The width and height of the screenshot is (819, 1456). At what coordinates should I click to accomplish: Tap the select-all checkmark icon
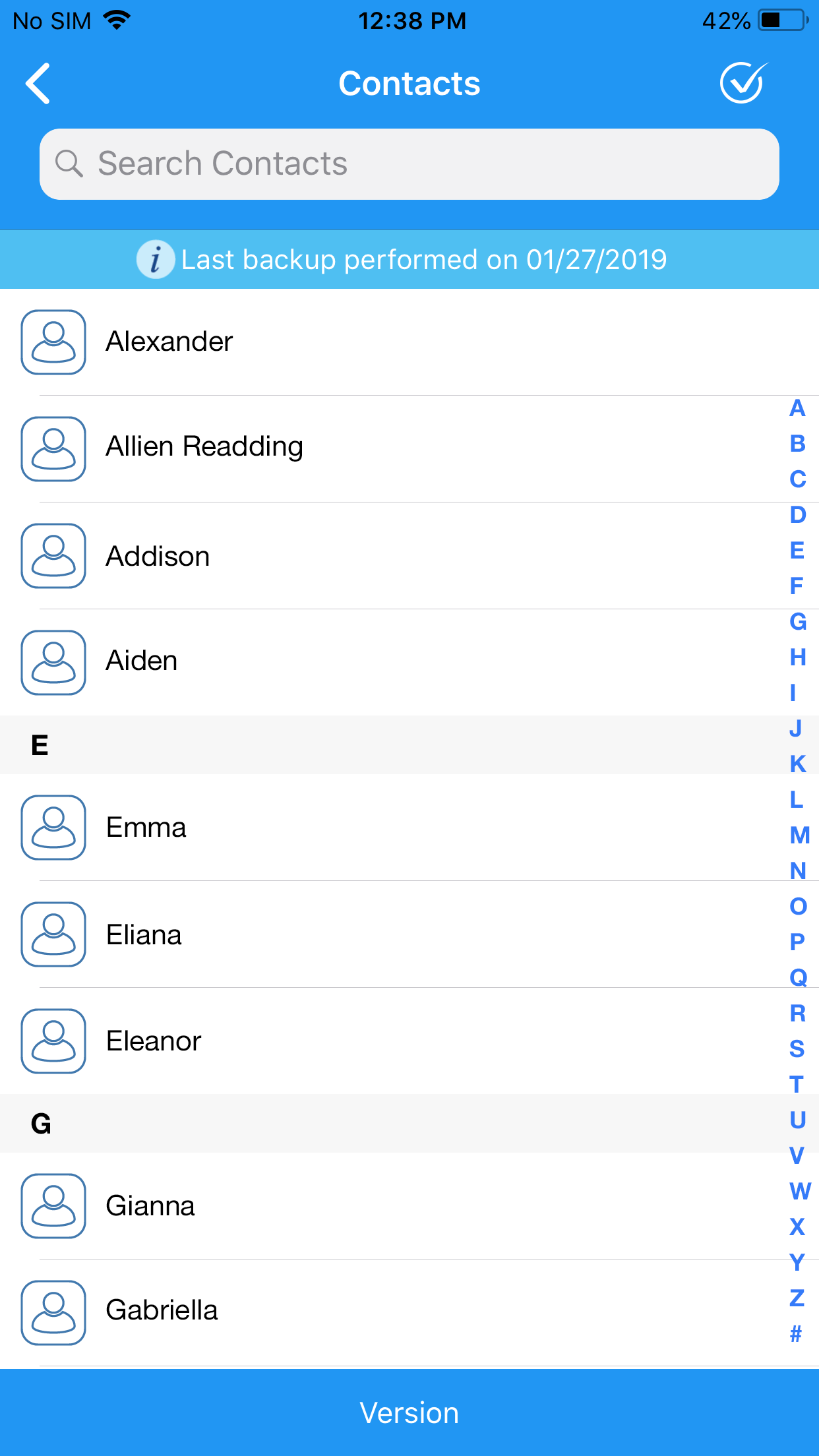(x=743, y=84)
